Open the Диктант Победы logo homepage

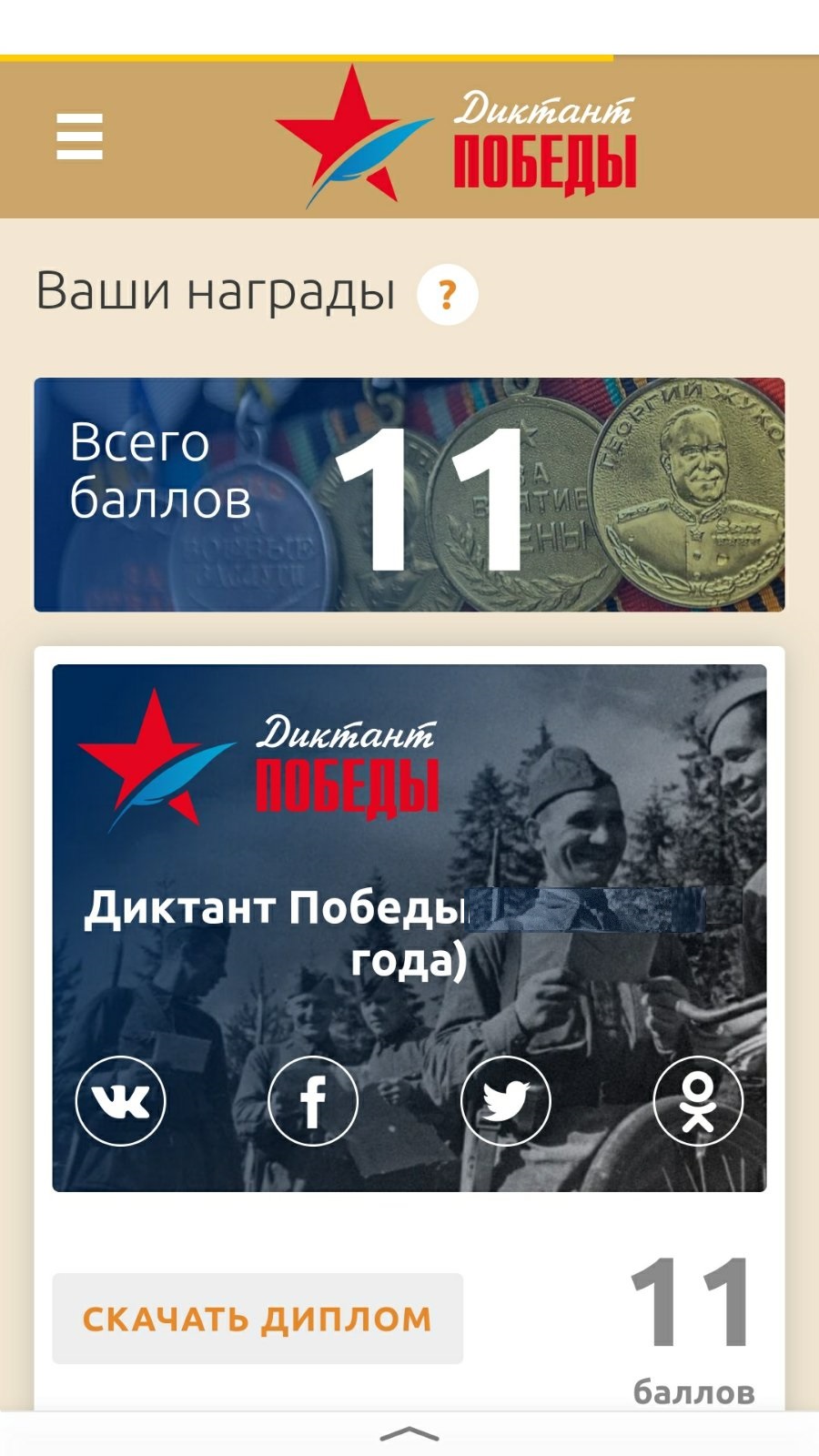click(455, 138)
